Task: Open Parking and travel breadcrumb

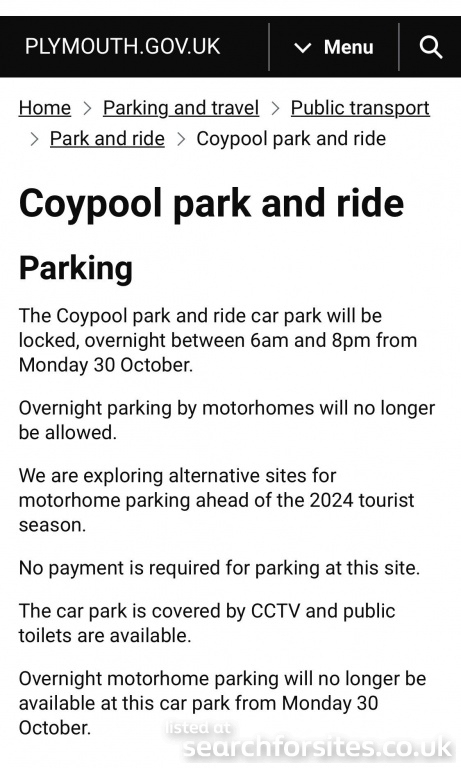Action: [181, 108]
